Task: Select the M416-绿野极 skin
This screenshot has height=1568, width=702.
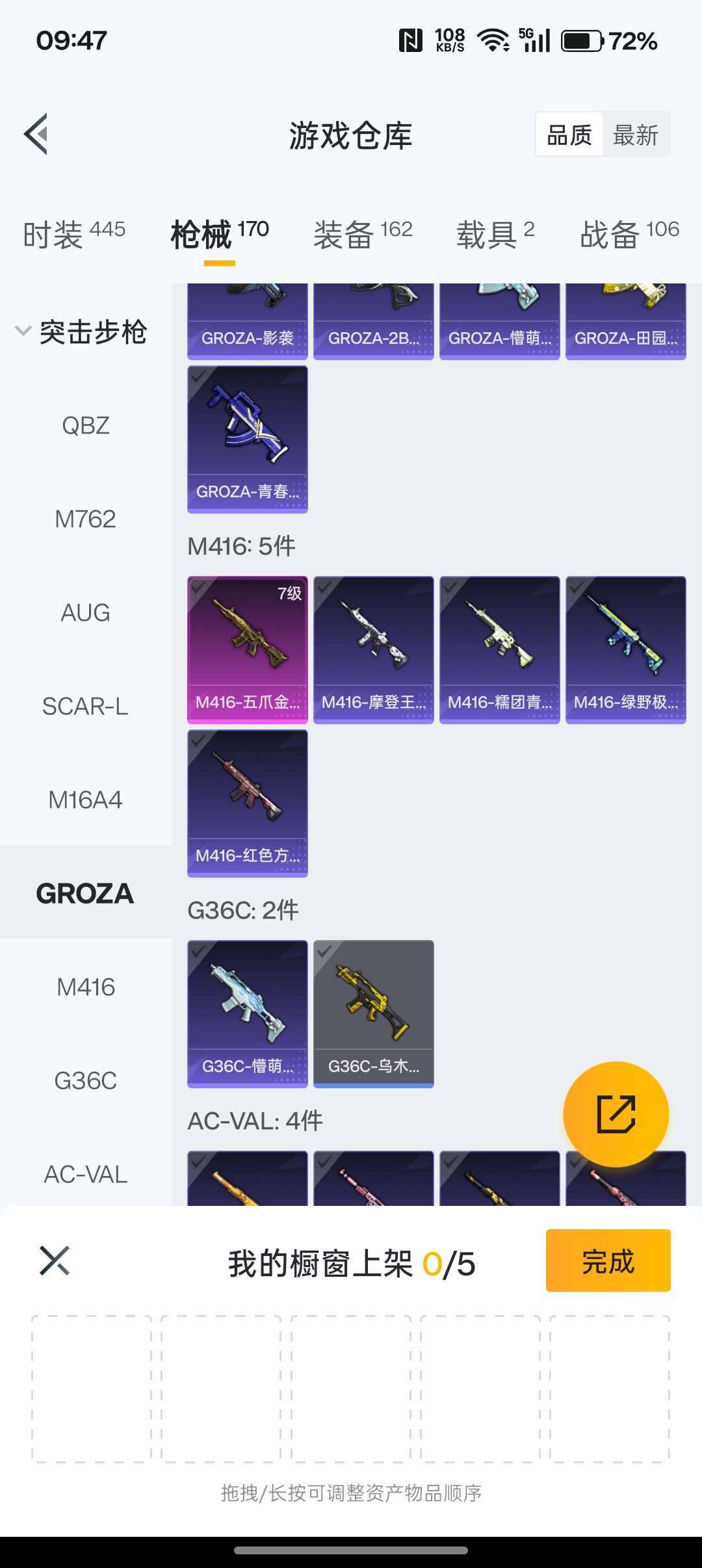Action: 625,649
